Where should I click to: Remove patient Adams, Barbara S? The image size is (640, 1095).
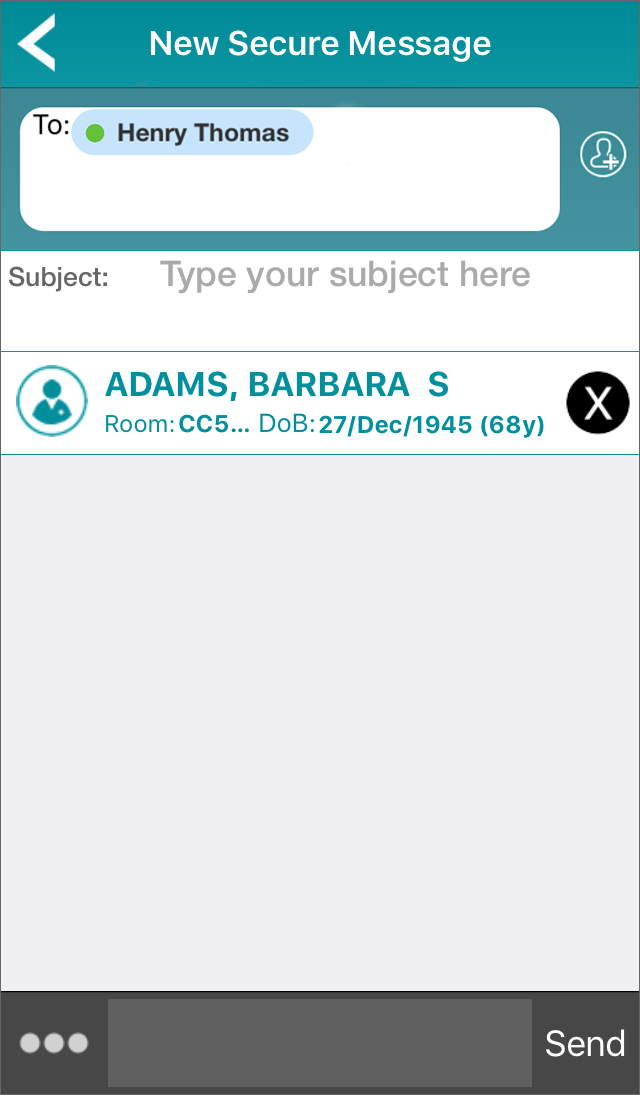tap(597, 403)
